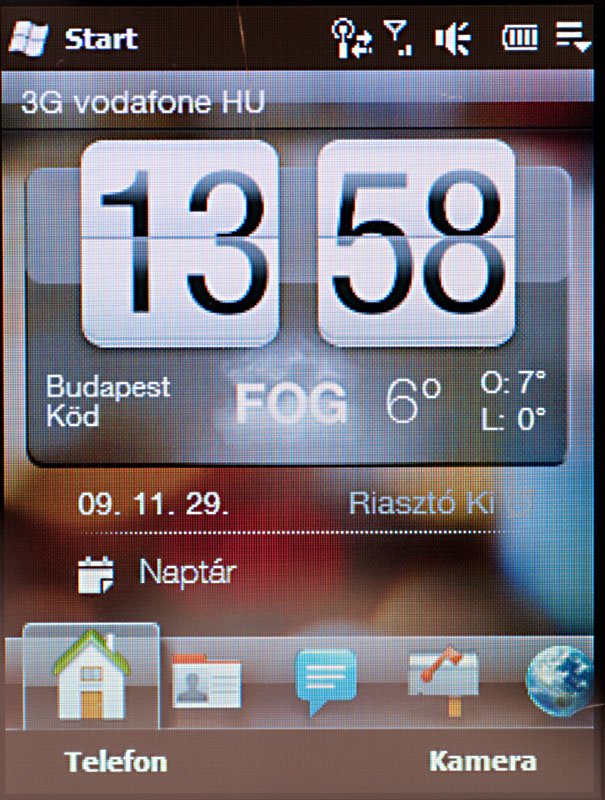Switch to the globe internet tab
The image size is (605, 800).
tap(562, 682)
